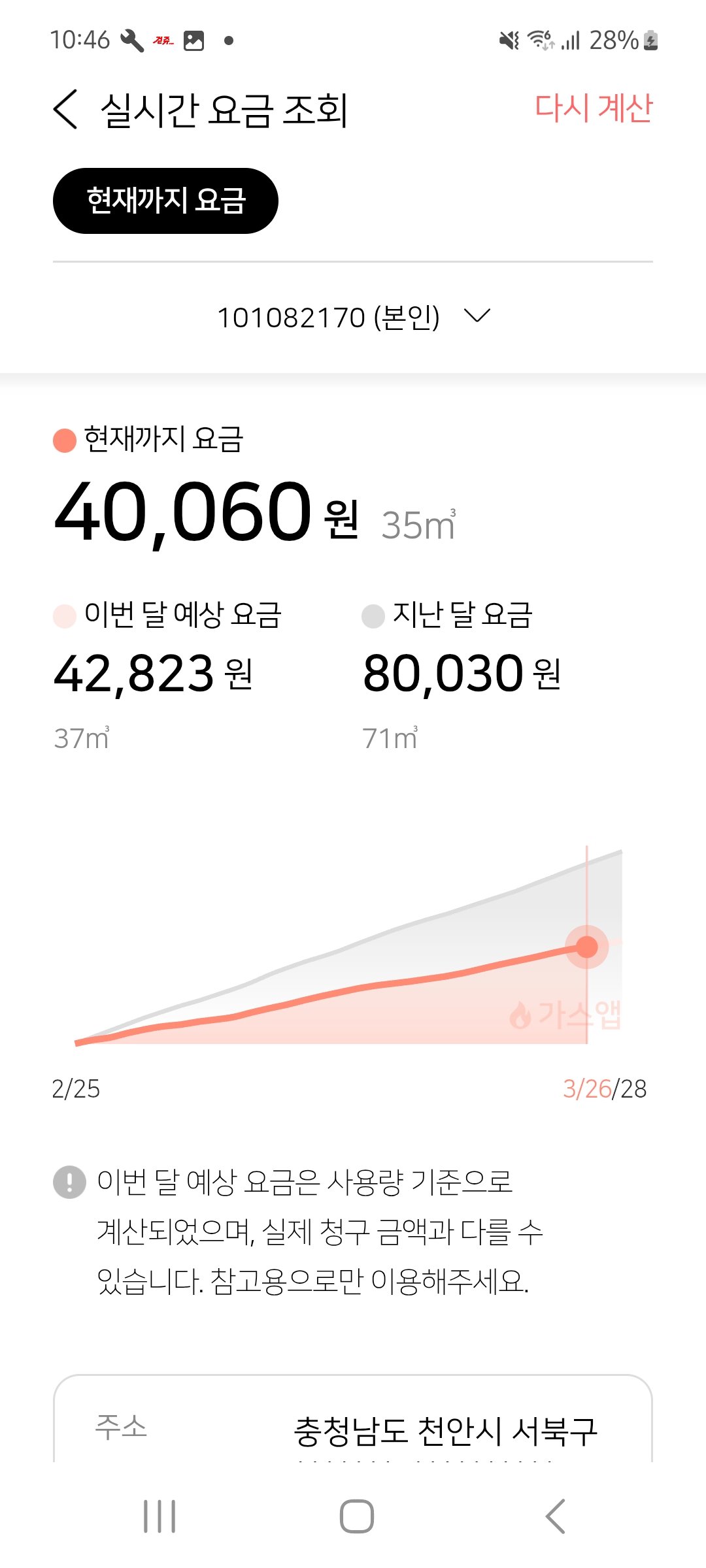Tap the current-date marker on the chart
The width and height of the screenshot is (706, 1568).
point(586,947)
